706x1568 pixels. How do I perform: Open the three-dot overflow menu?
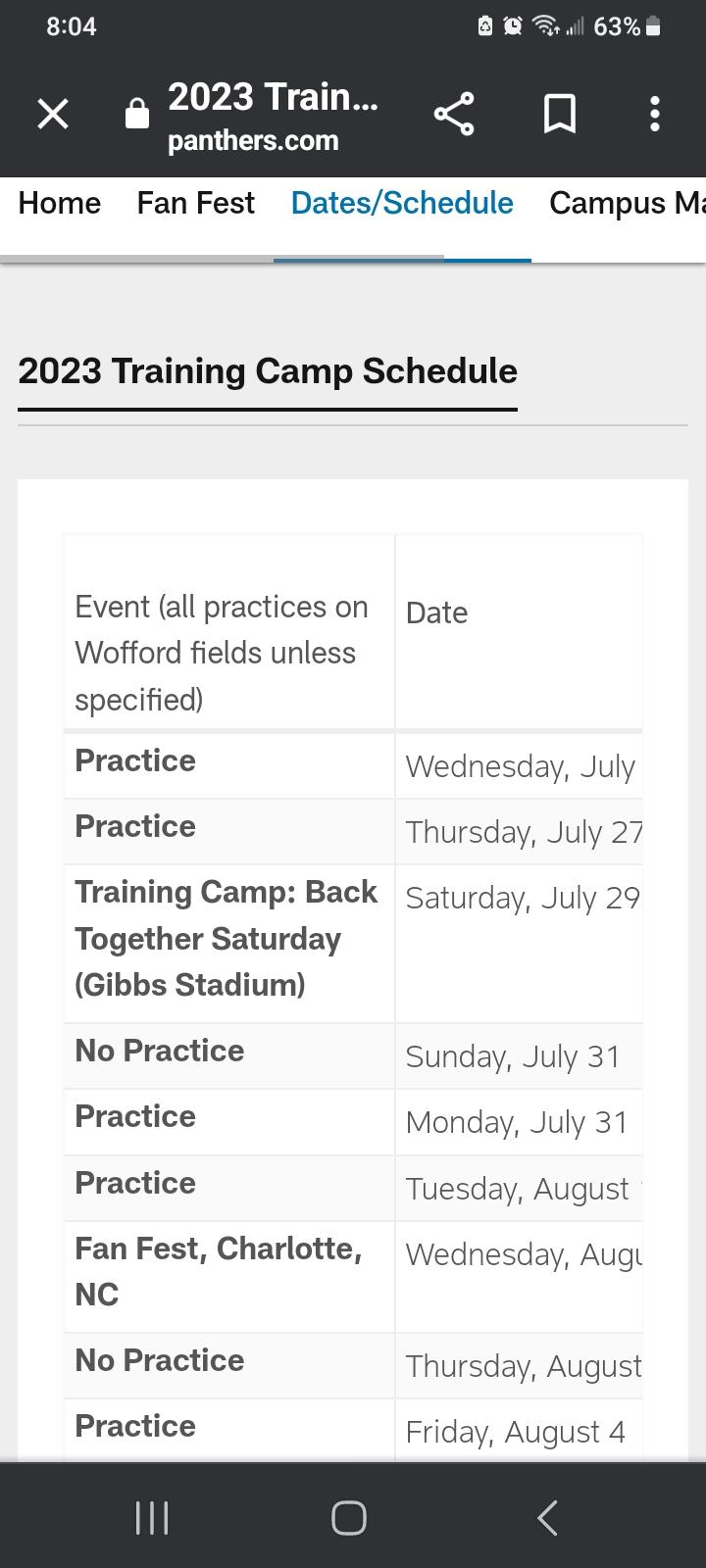655,114
